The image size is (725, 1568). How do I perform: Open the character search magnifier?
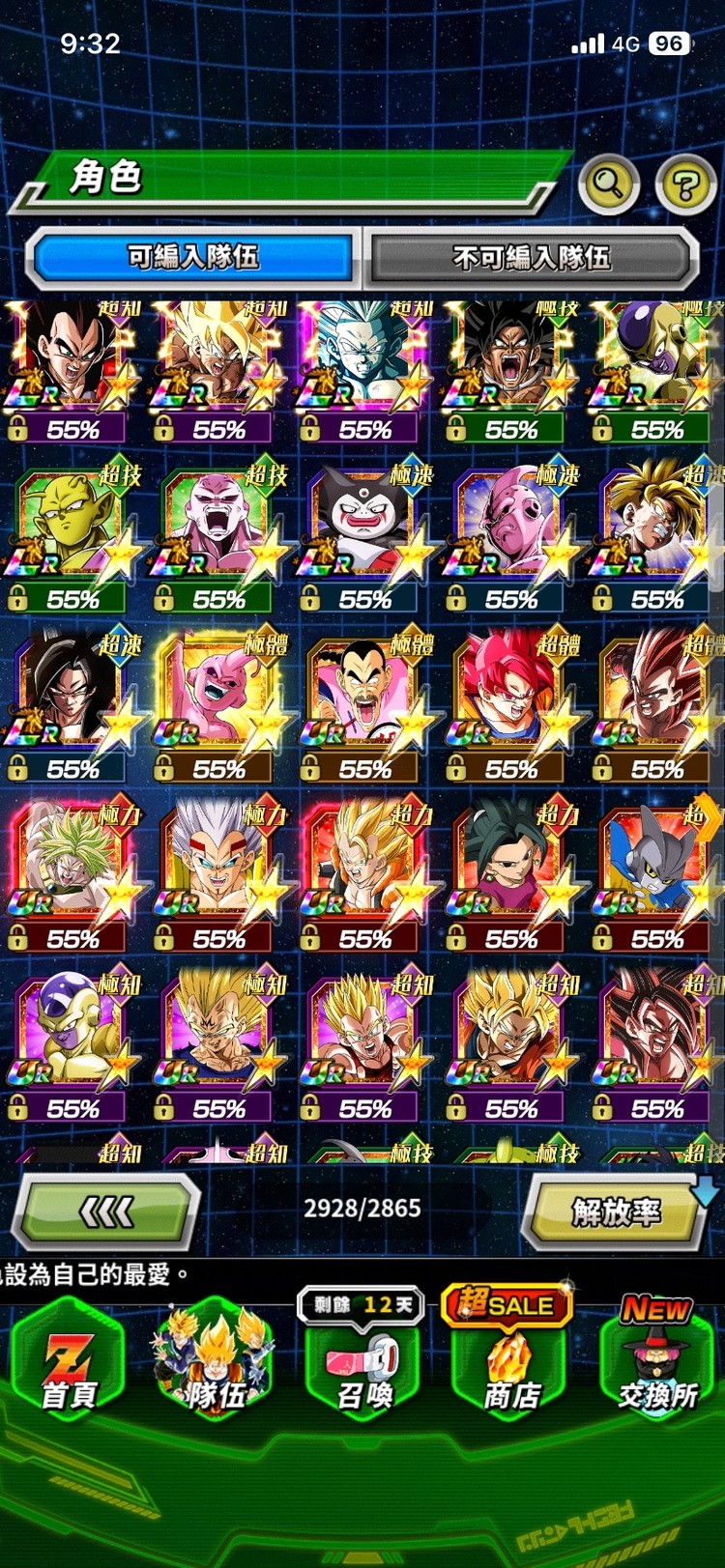click(608, 182)
